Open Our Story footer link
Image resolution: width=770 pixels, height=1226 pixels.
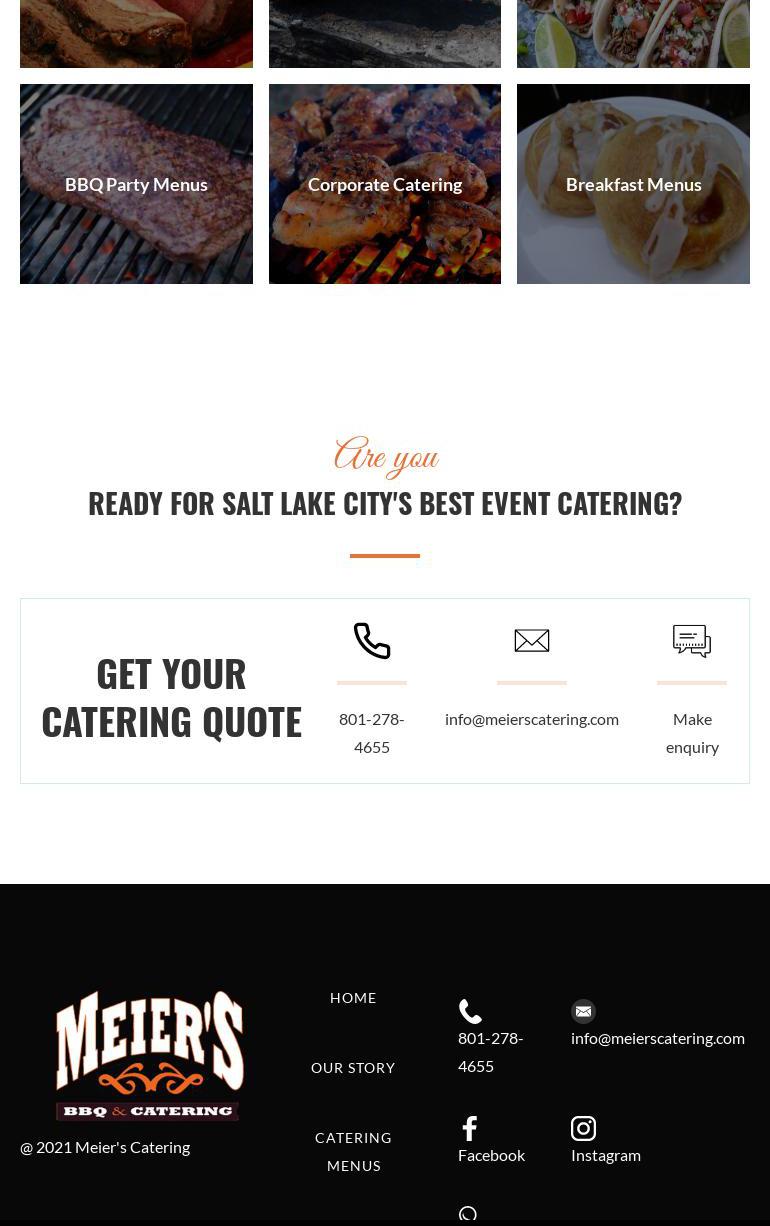[353, 1068]
